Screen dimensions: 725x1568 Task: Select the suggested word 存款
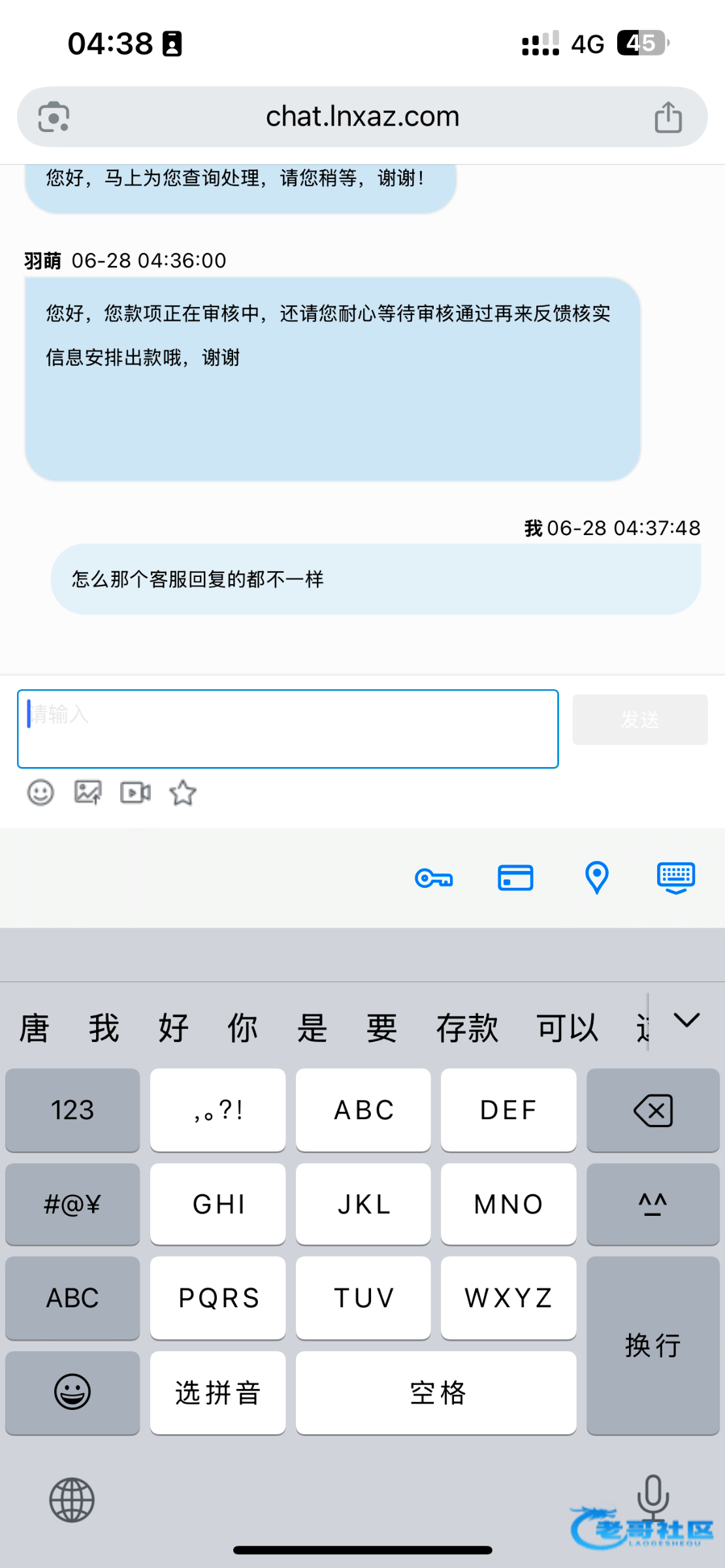click(x=467, y=1028)
